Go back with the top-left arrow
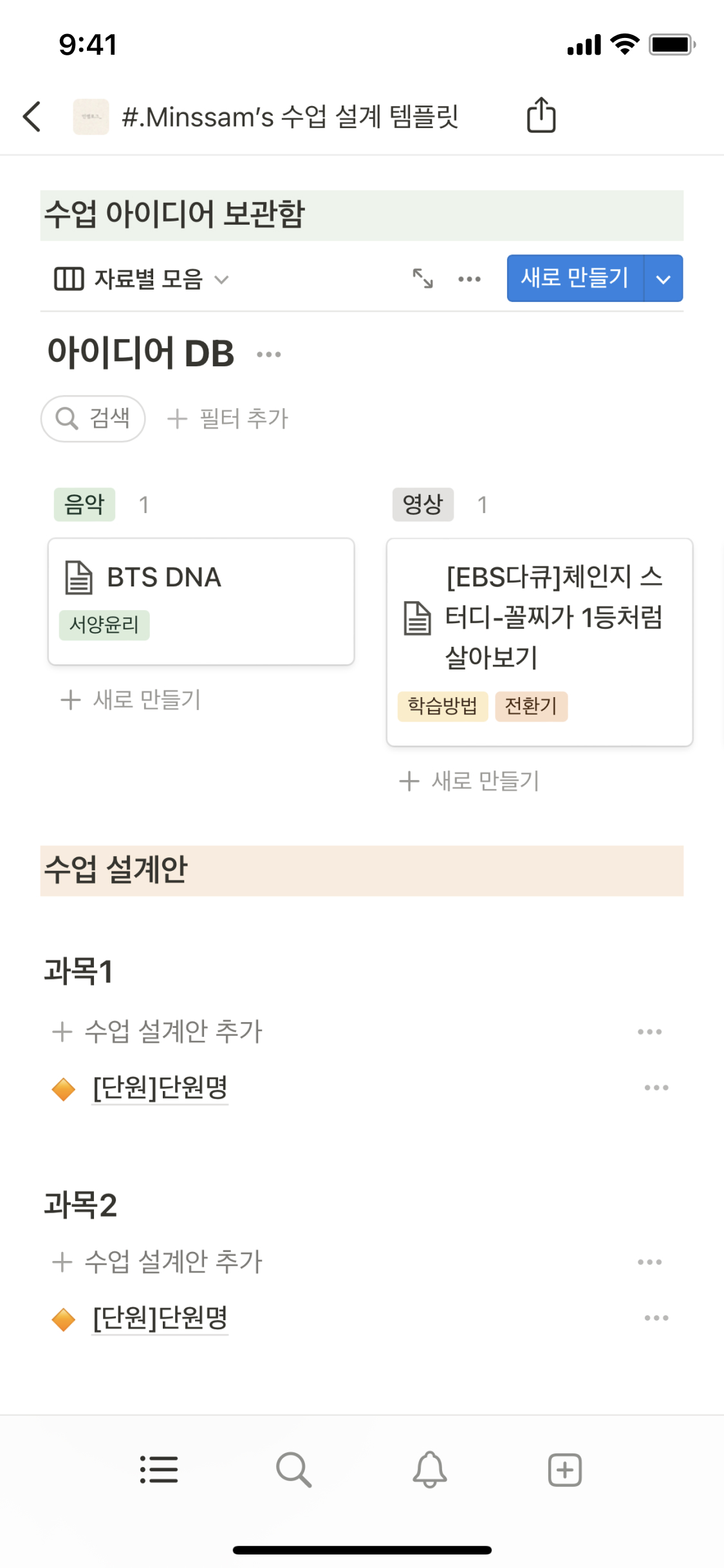Image resolution: width=724 pixels, height=1568 pixels. tap(32, 117)
